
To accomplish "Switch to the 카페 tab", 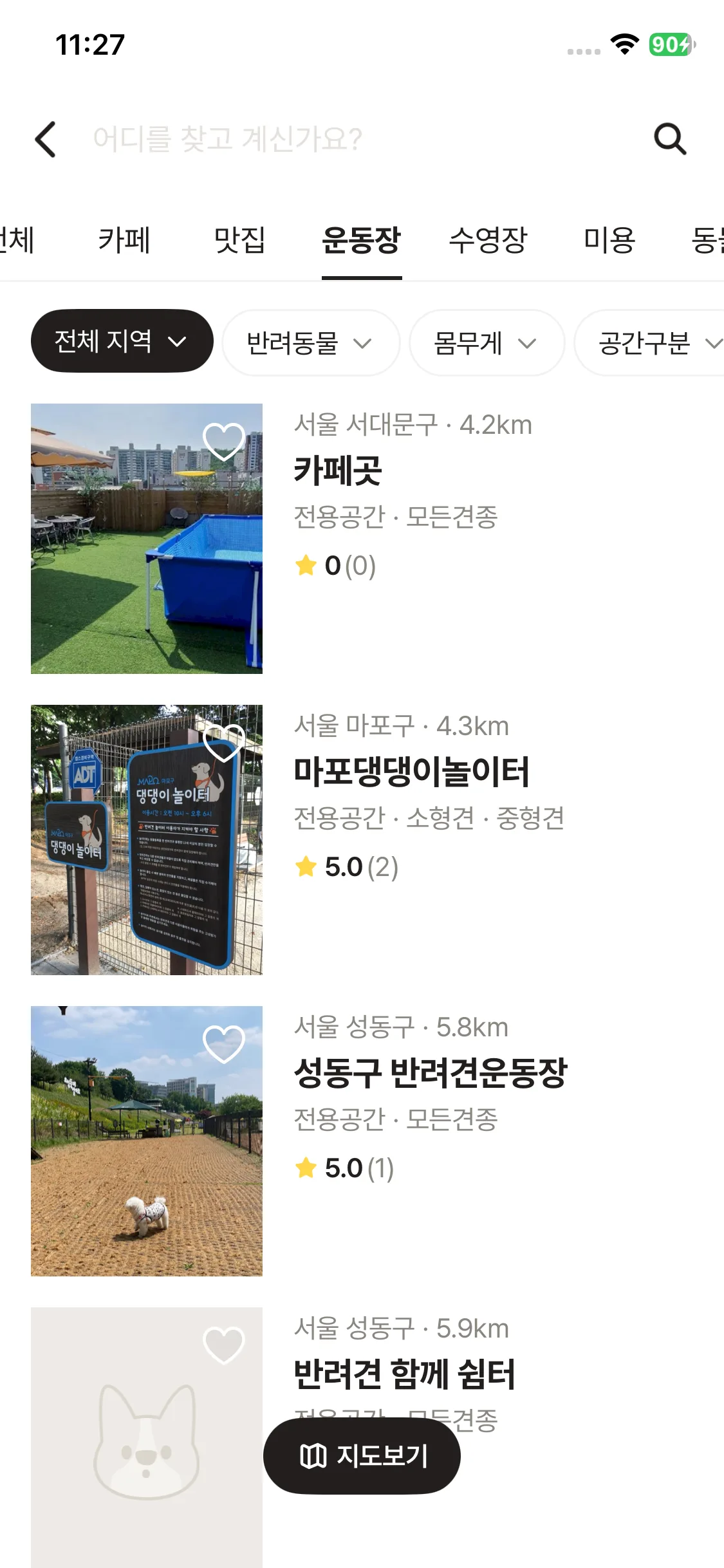I will (124, 241).
